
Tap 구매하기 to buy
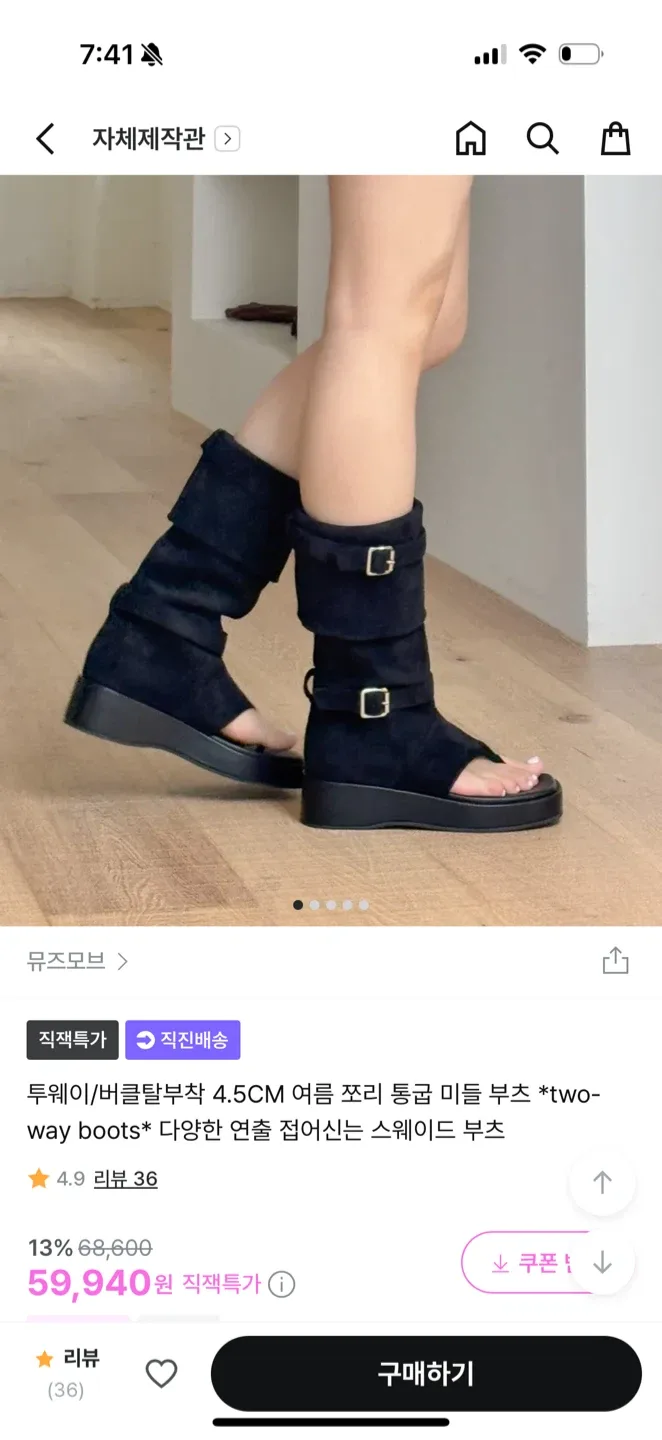[x=425, y=1373]
